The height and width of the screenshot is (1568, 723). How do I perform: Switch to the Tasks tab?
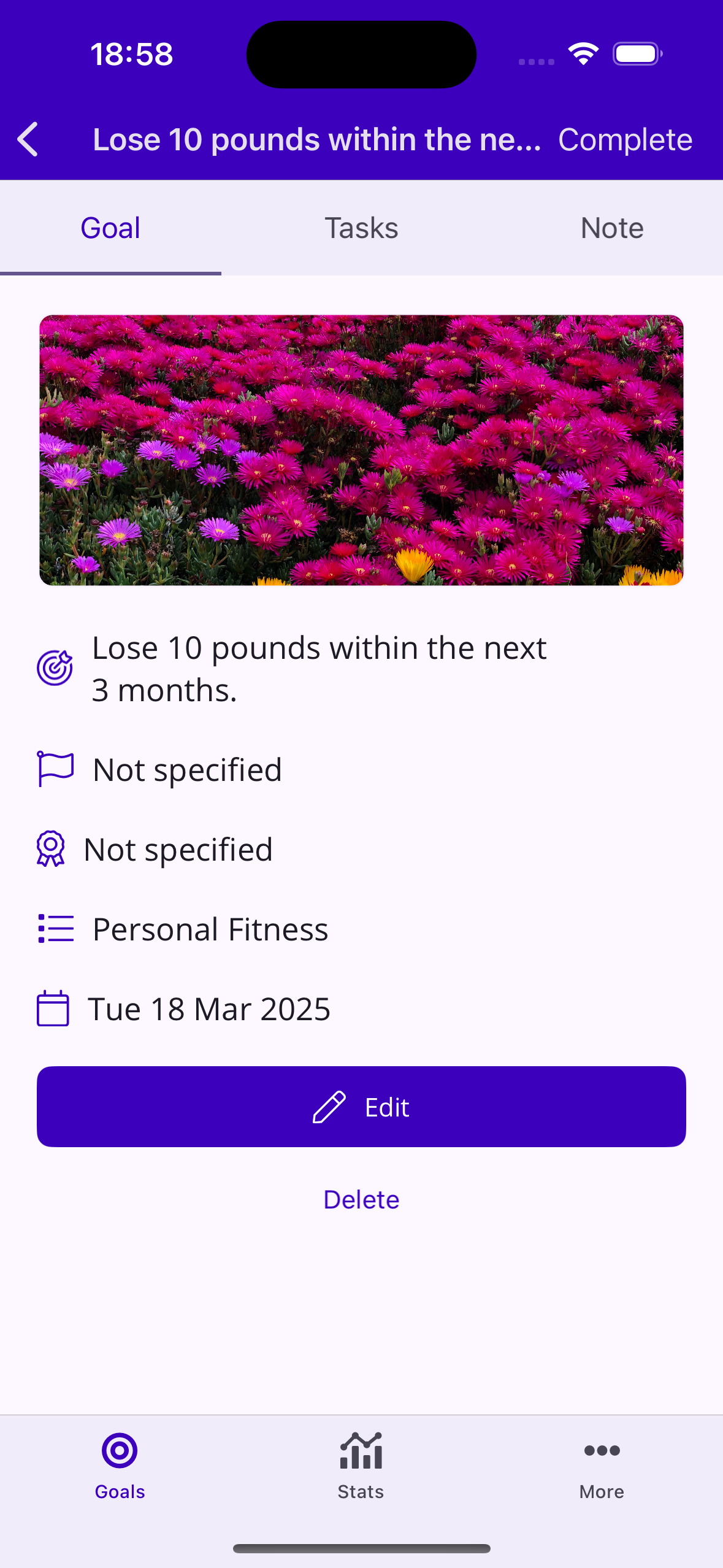click(361, 228)
